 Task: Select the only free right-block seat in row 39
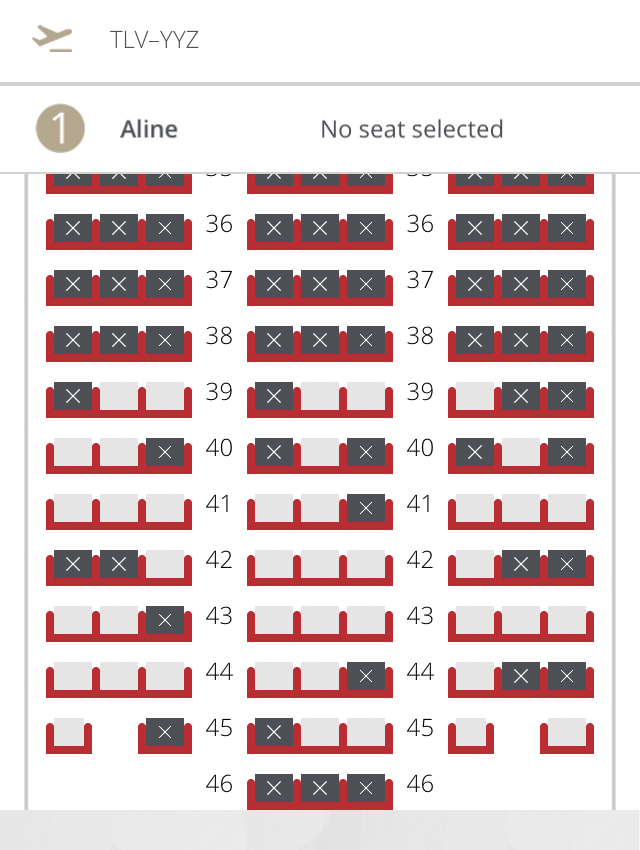tap(474, 395)
